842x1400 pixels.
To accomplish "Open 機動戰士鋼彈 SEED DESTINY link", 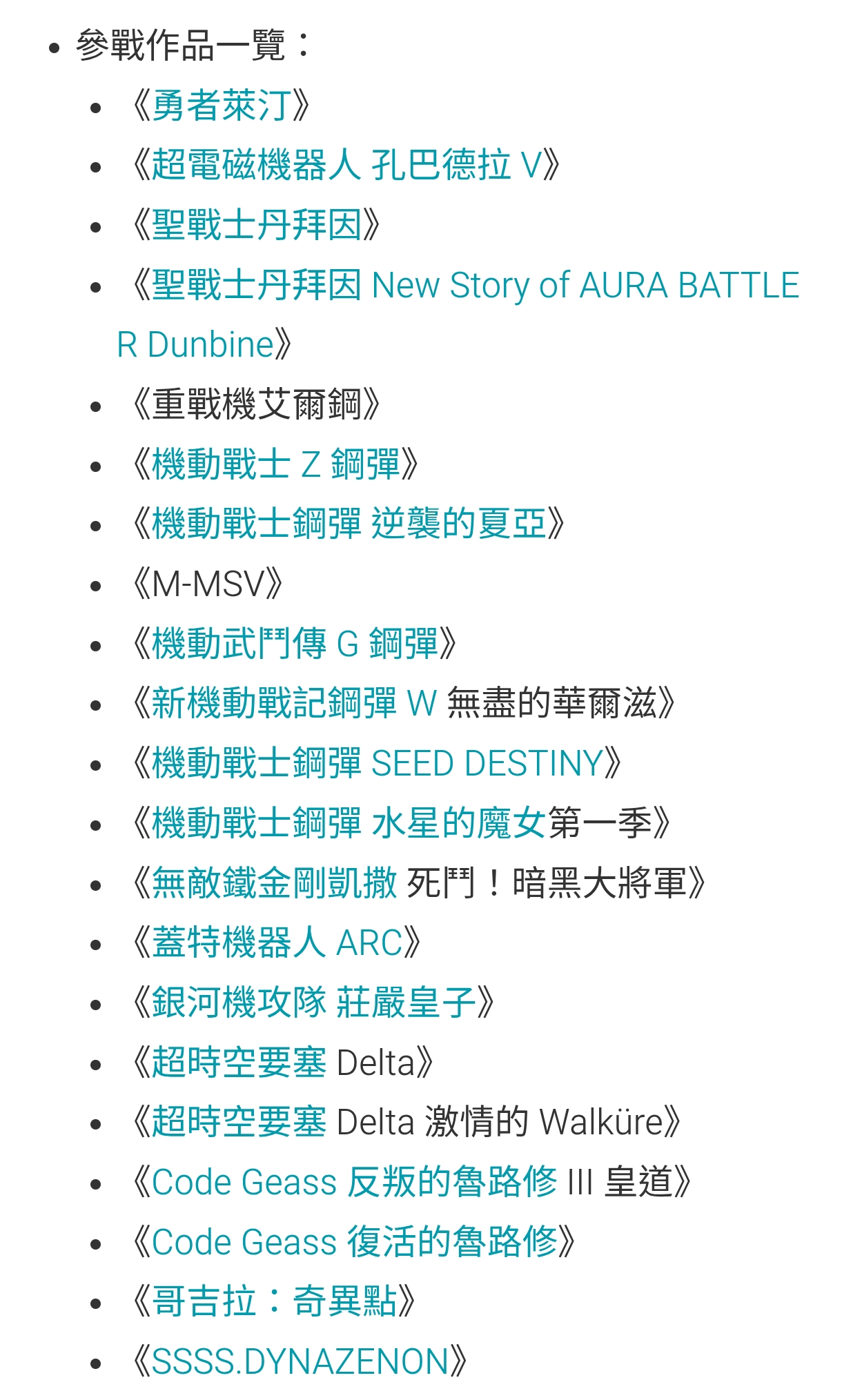I will point(378,763).
